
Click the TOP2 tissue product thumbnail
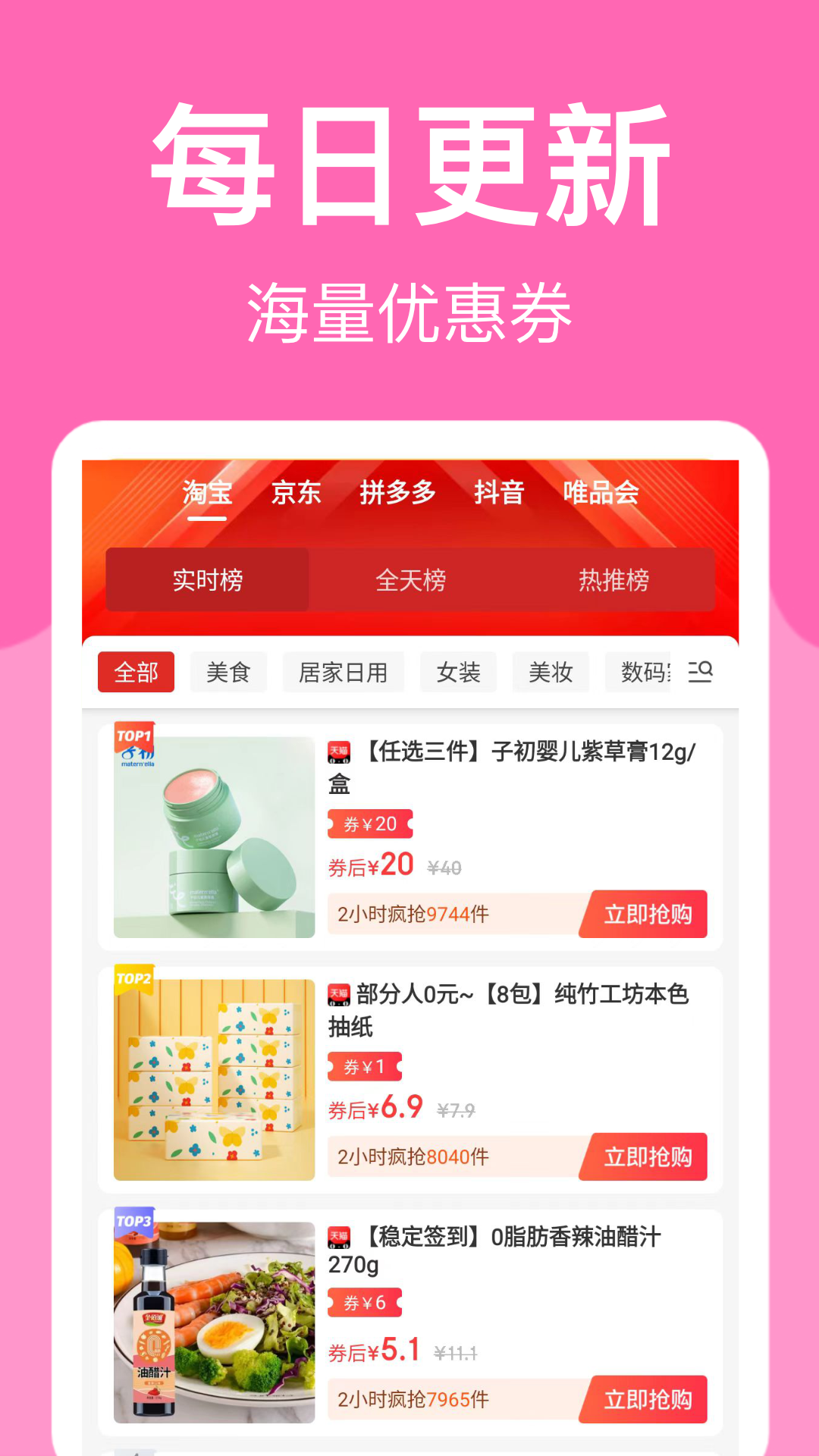pyautogui.click(x=213, y=1077)
